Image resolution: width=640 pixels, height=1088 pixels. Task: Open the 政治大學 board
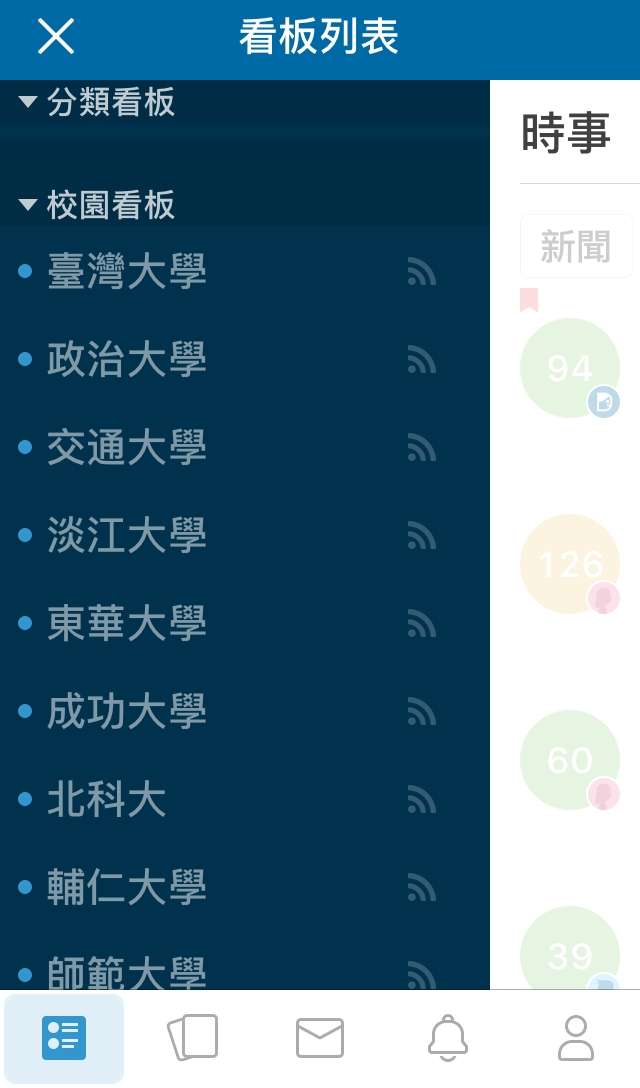point(127,359)
